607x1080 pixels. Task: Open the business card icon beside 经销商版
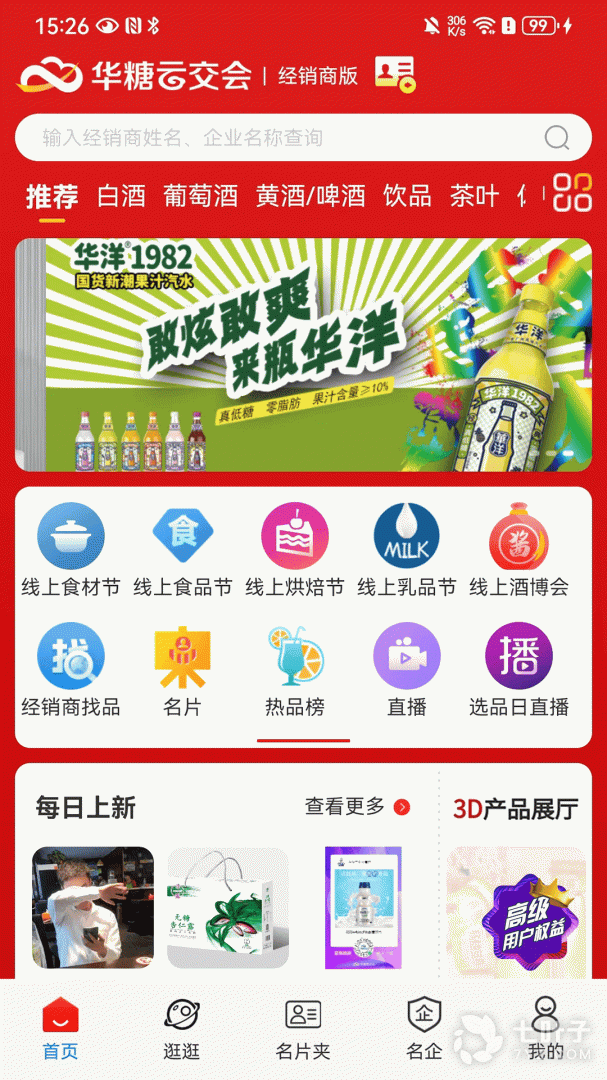click(x=395, y=74)
